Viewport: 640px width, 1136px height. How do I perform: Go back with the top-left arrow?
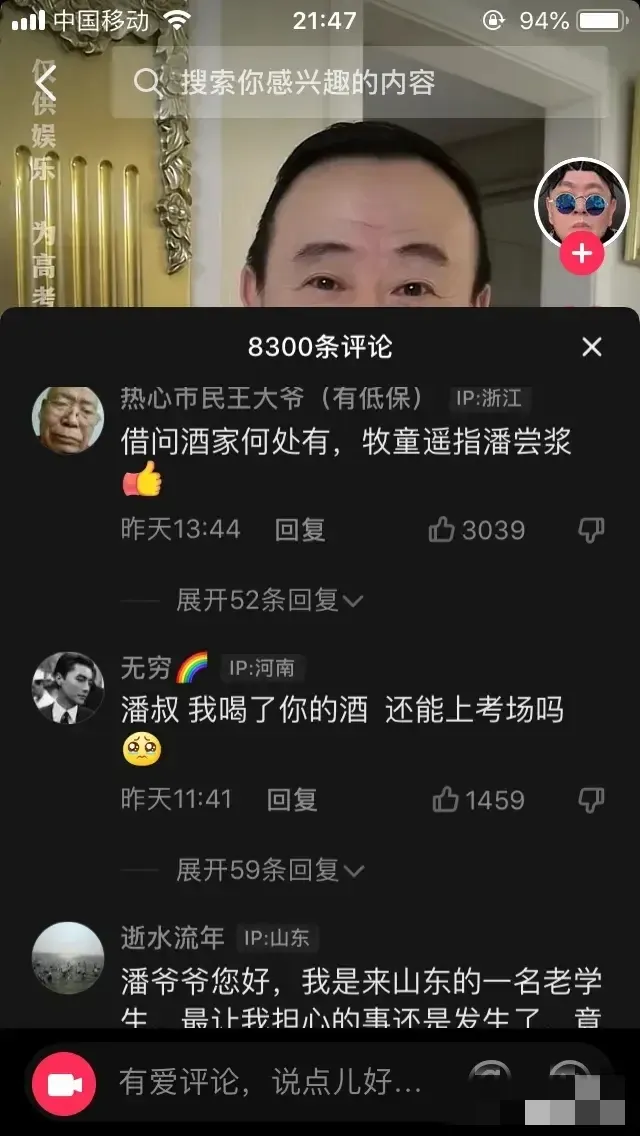coord(46,82)
